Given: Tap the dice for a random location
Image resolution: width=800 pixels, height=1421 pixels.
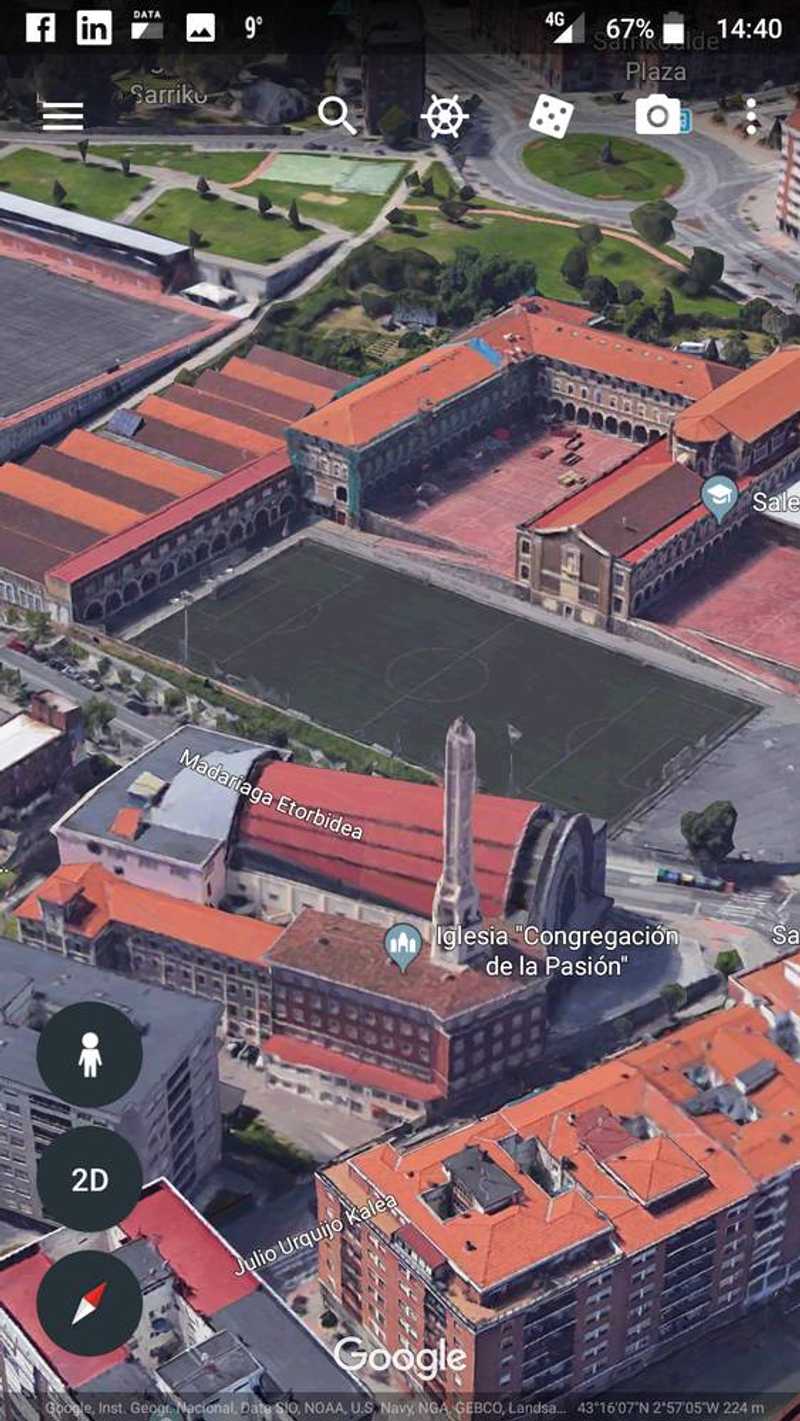Looking at the screenshot, I should coord(551,116).
